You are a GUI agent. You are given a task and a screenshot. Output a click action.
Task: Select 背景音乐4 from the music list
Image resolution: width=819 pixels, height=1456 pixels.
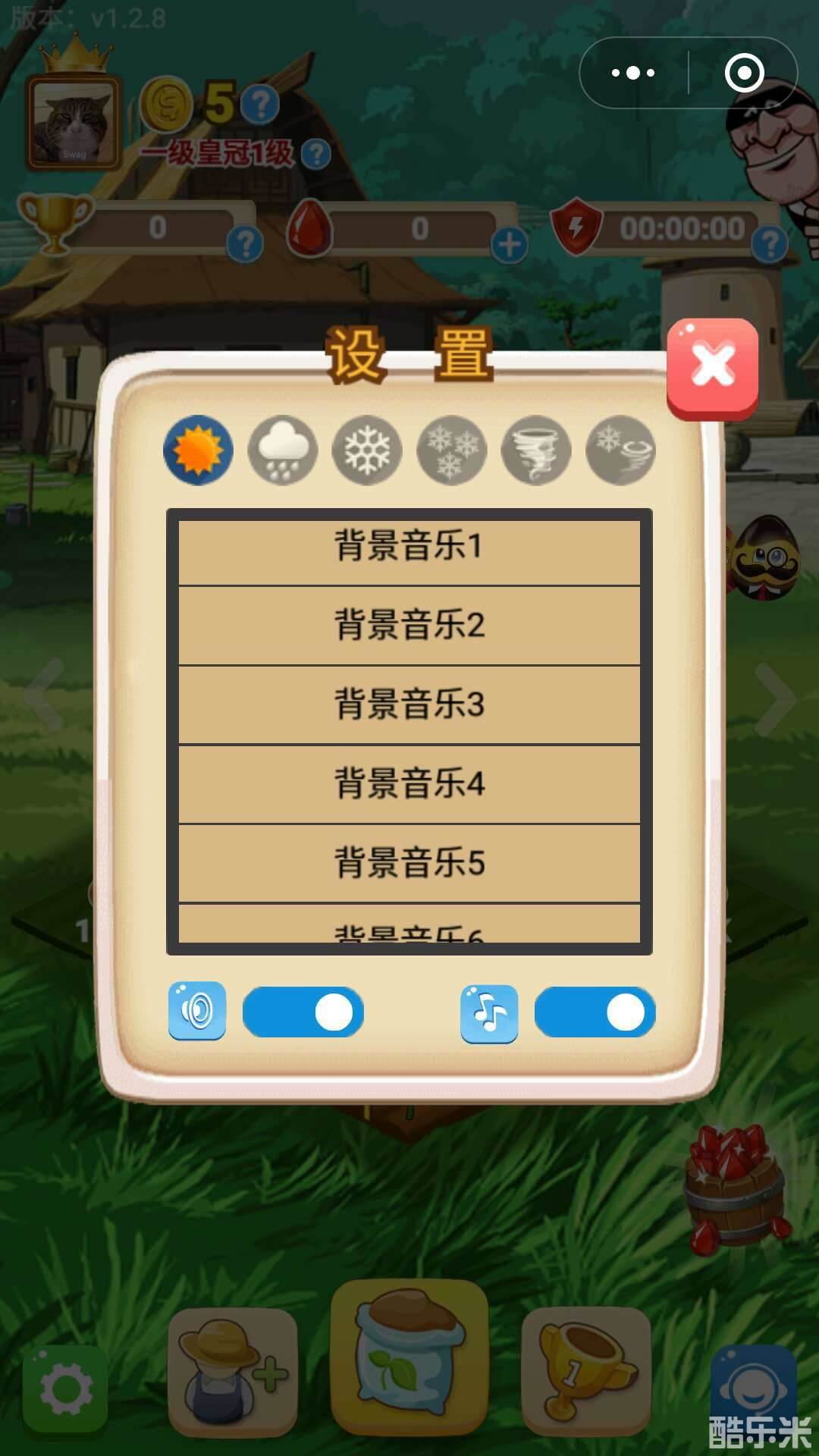pyautogui.click(x=409, y=783)
